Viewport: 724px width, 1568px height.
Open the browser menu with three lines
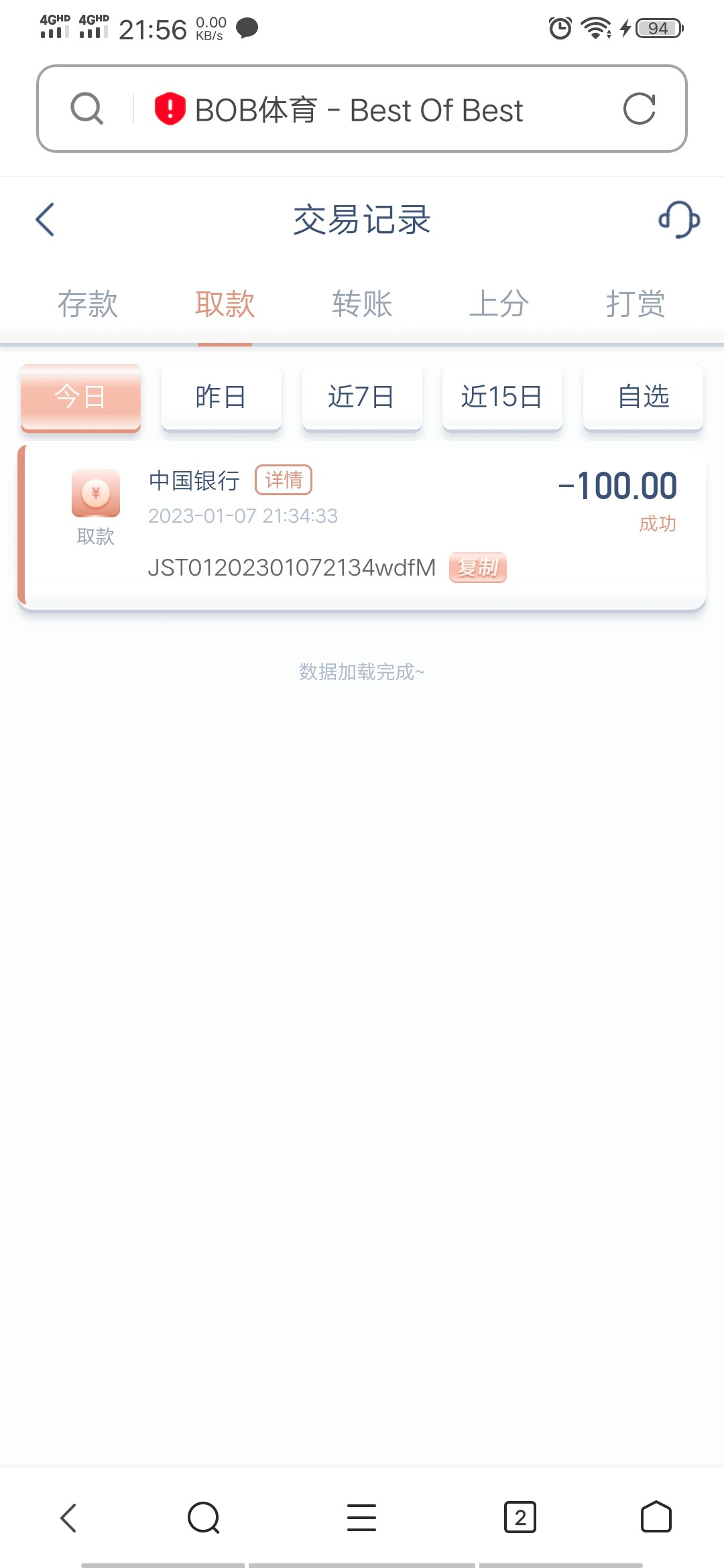361,1518
